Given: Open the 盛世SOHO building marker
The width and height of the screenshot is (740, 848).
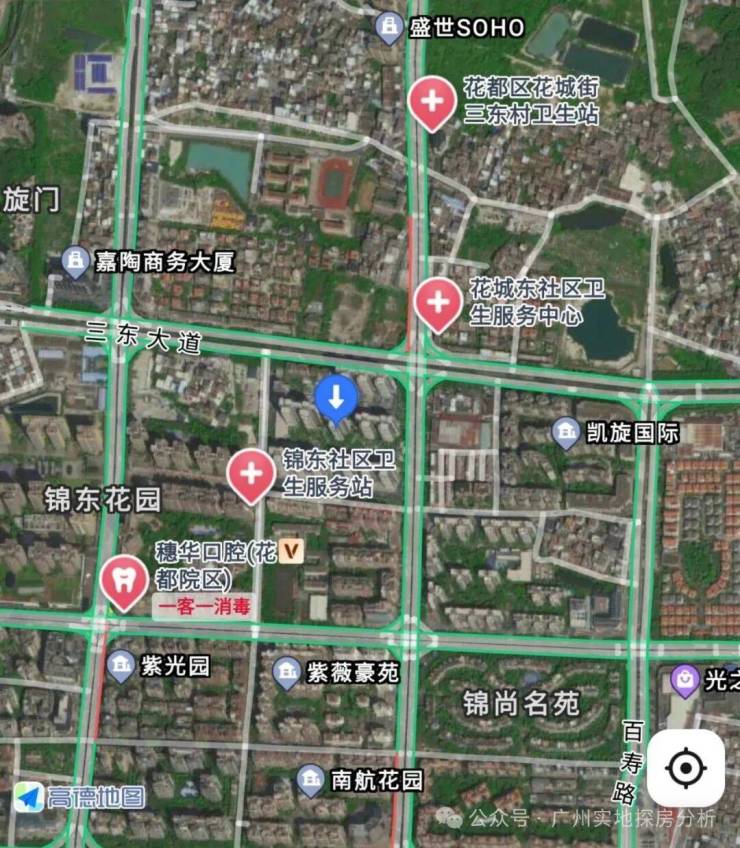Looking at the screenshot, I should (390, 27).
